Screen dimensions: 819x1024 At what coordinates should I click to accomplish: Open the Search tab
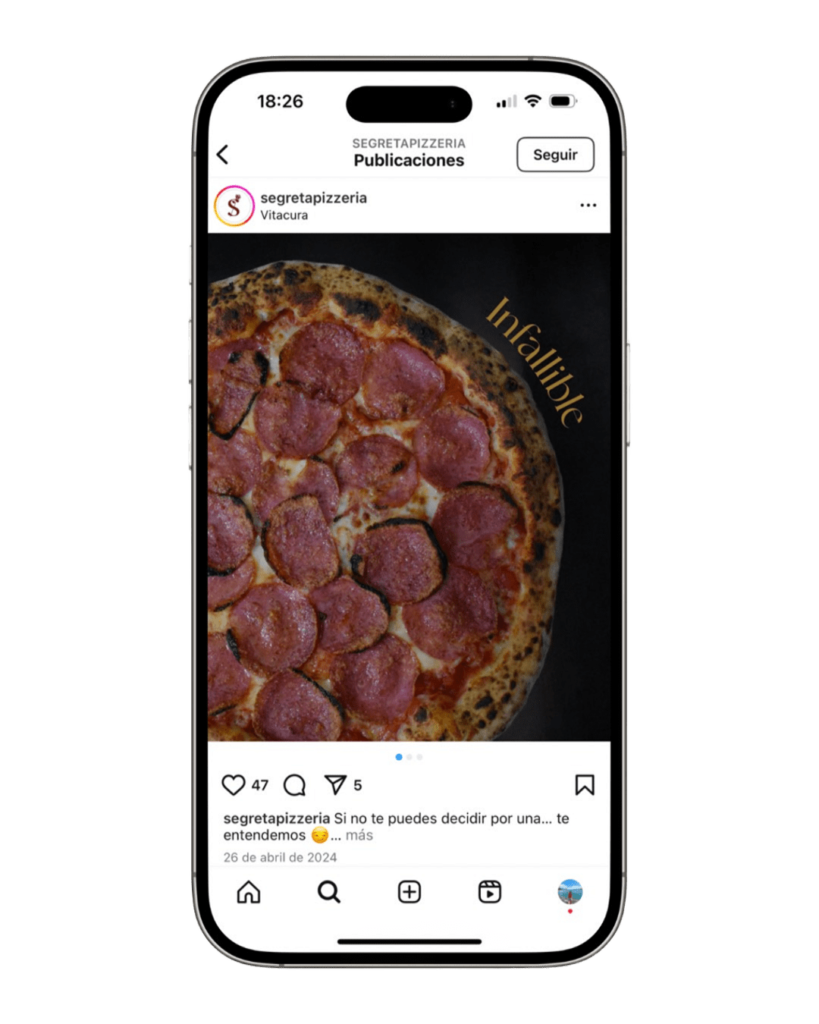coord(329,892)
